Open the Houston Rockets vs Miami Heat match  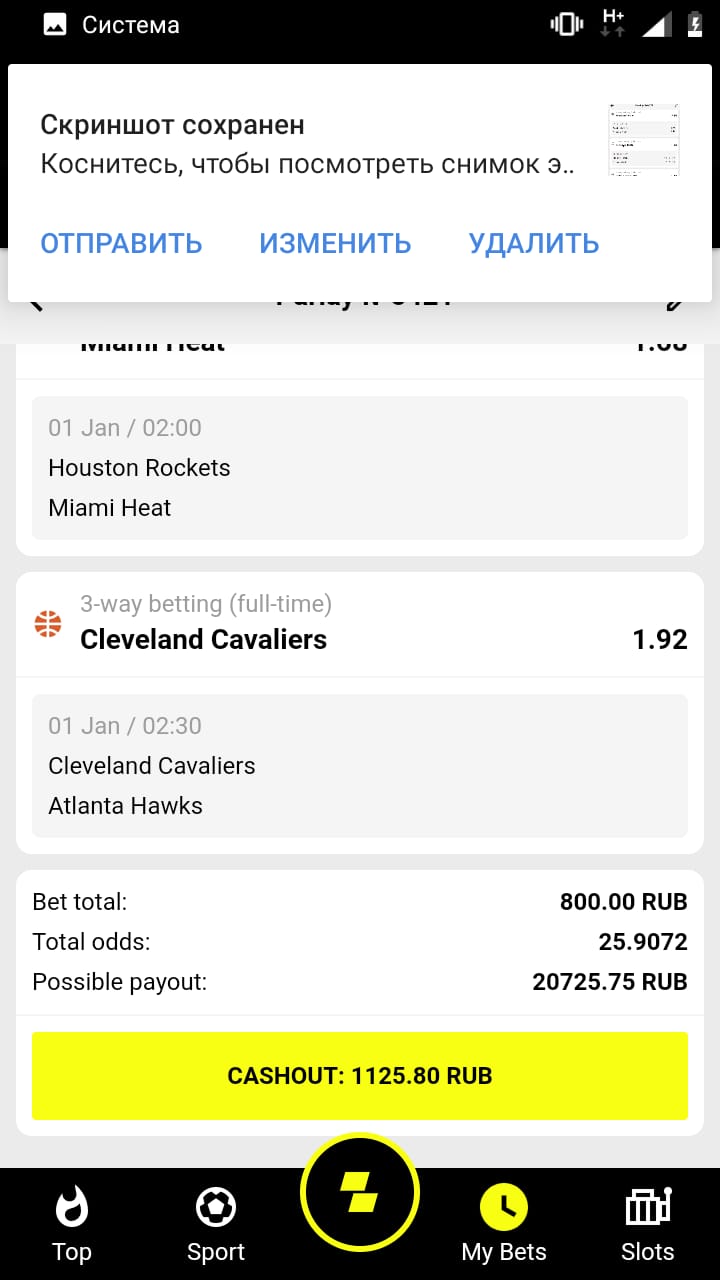(x=360, y=468)
